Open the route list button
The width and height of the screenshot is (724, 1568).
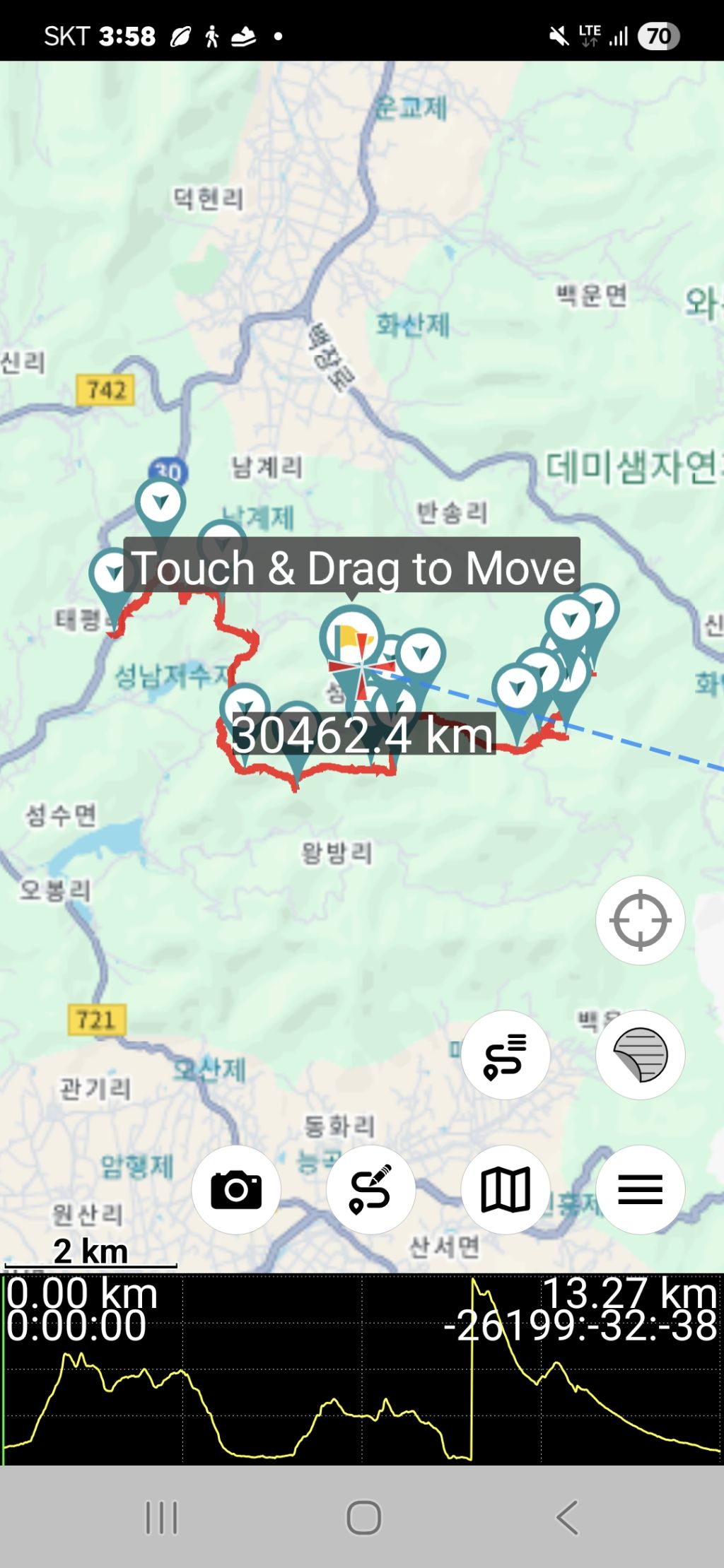tap(505, 1054)
